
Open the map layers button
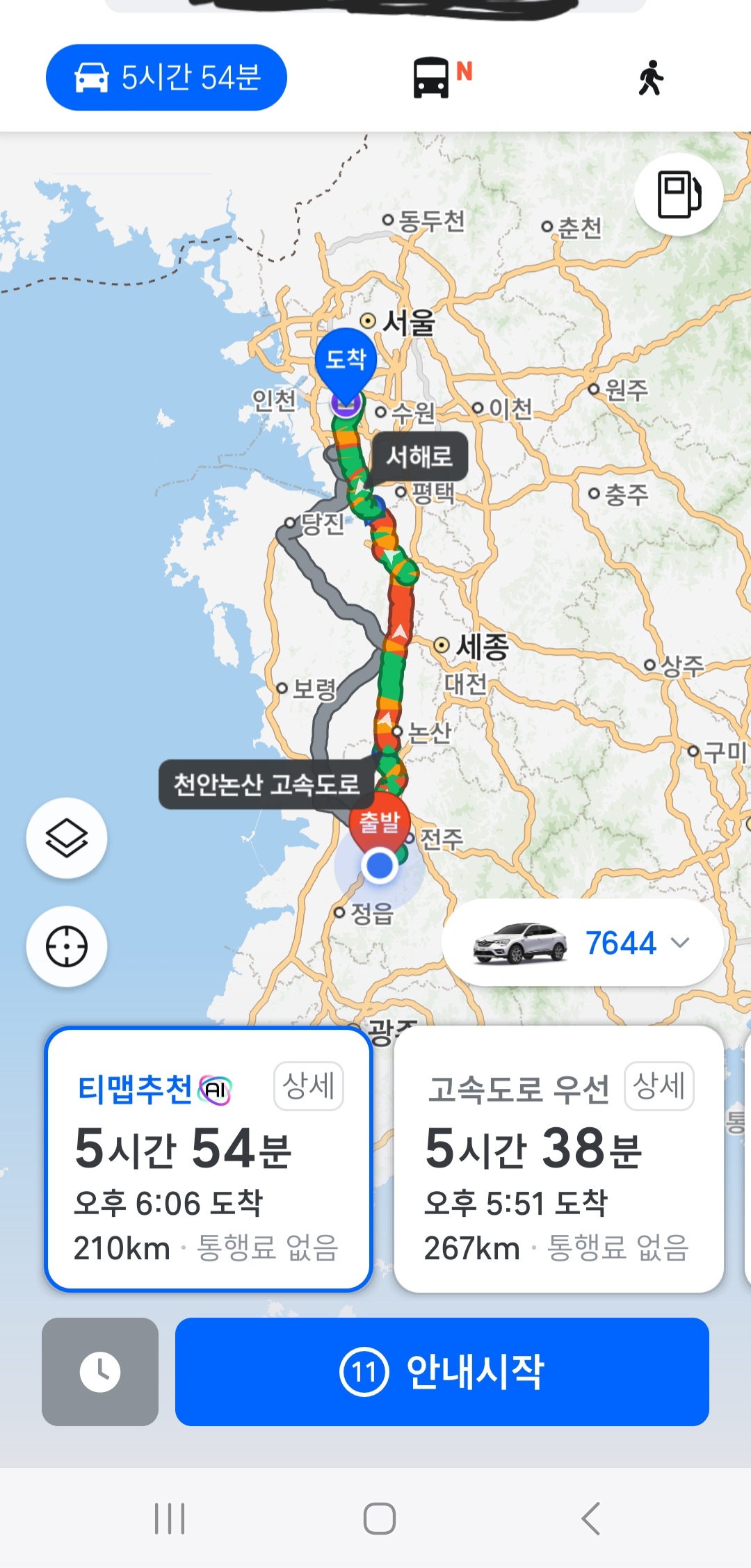[x=67, y=838]
